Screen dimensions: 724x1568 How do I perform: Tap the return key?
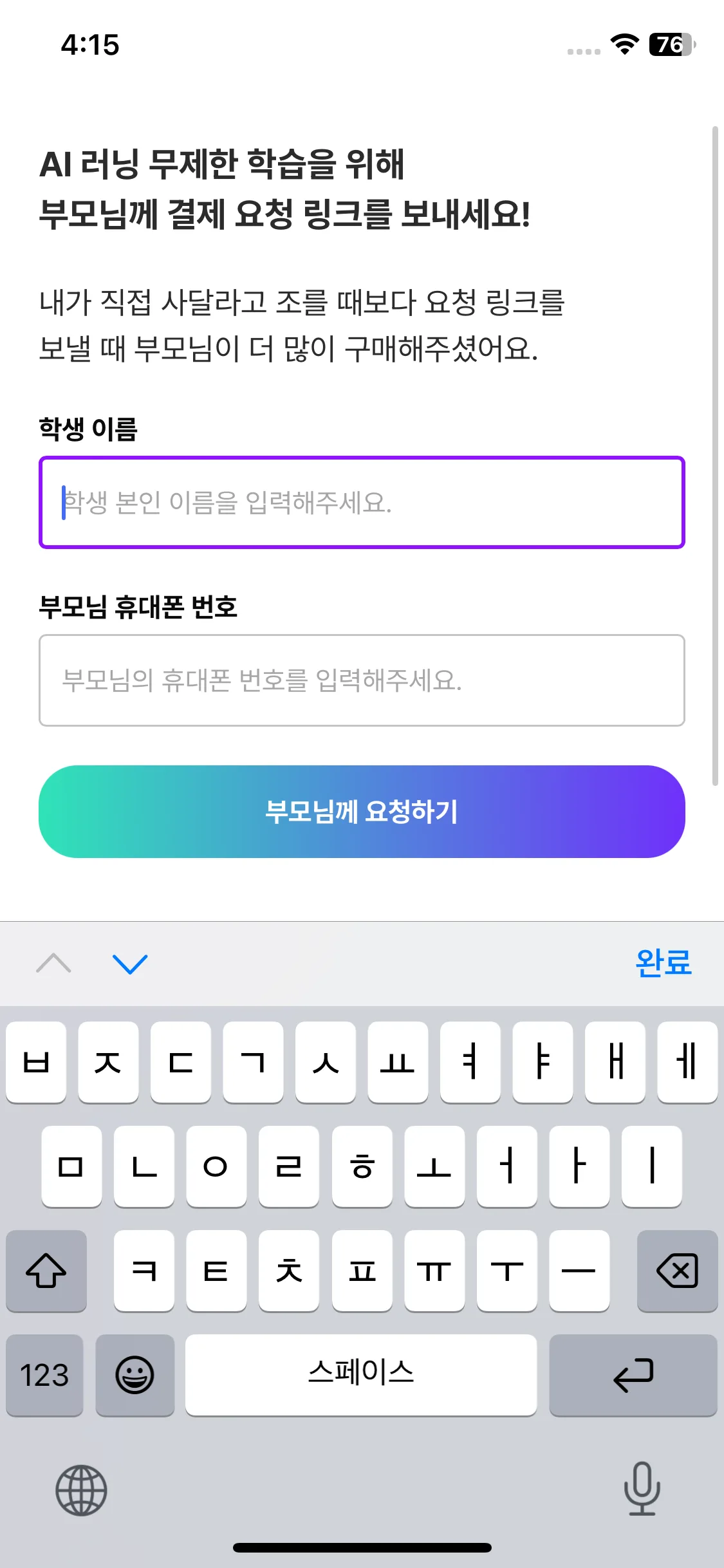point(633,1376)
